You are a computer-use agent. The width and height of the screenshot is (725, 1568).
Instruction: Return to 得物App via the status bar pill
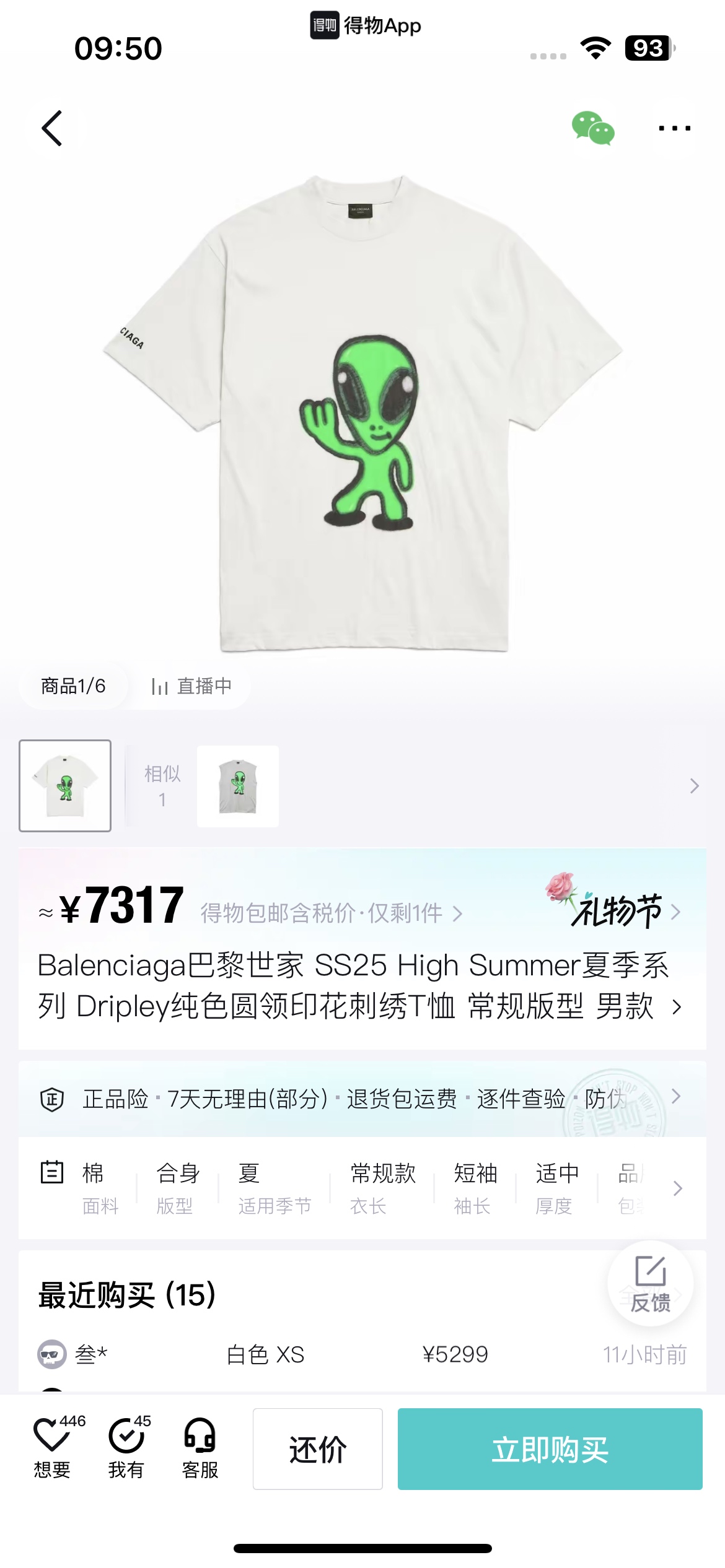coord(366,26)
